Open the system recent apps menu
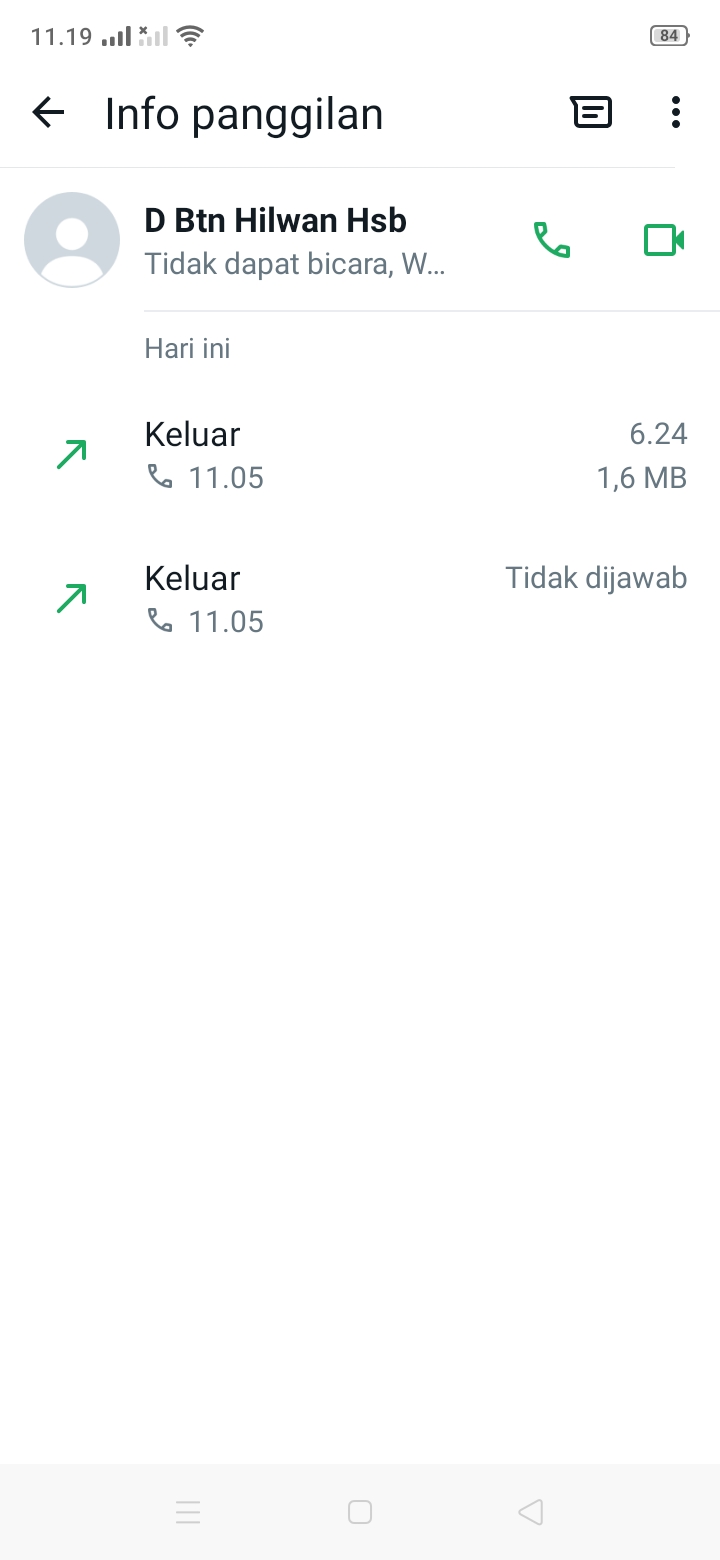 (x=188, y=1512)
